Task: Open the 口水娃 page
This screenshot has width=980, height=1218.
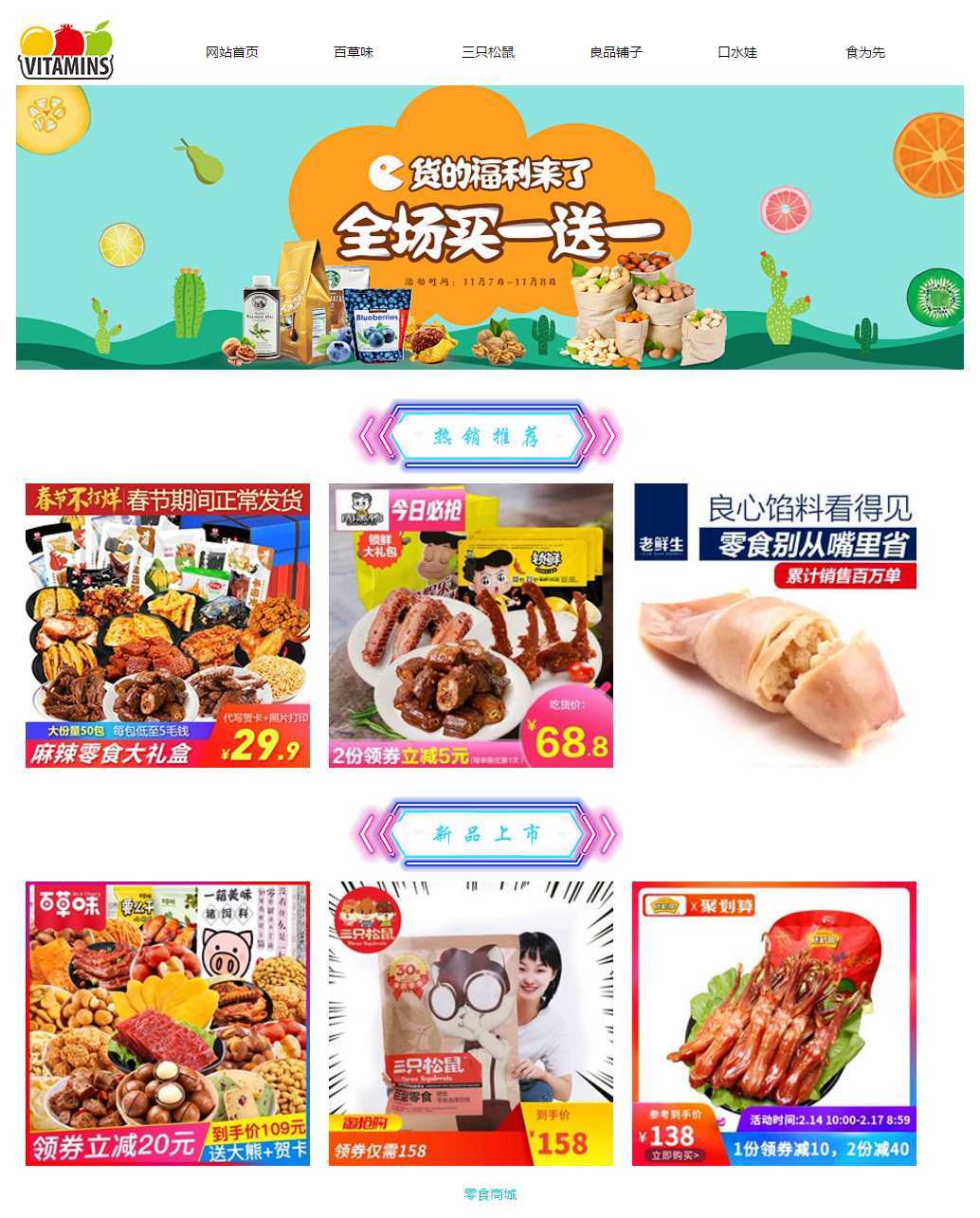Action: pyautogui.click(x=737, y=52)
